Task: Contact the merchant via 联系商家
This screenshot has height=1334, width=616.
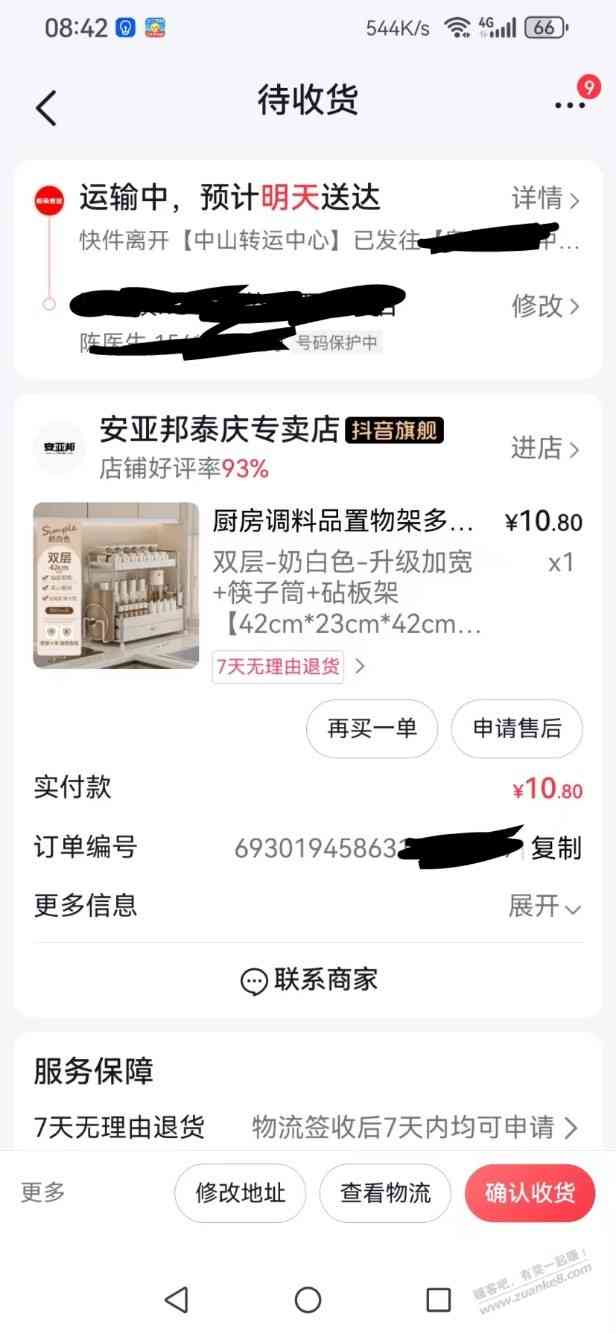Action: (x=309, y=979)
